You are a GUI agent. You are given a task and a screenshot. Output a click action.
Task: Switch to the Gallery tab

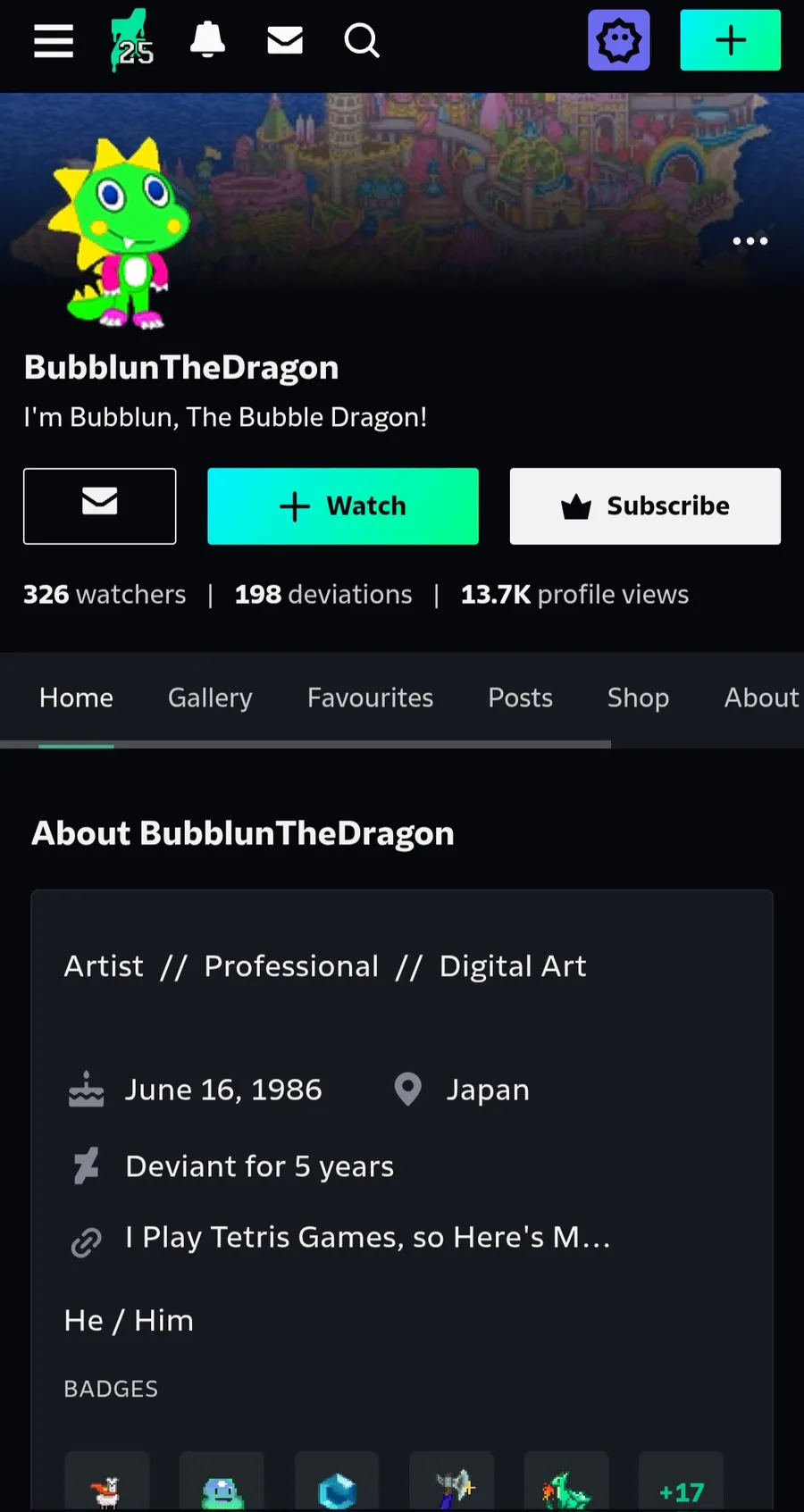point(210,698)
